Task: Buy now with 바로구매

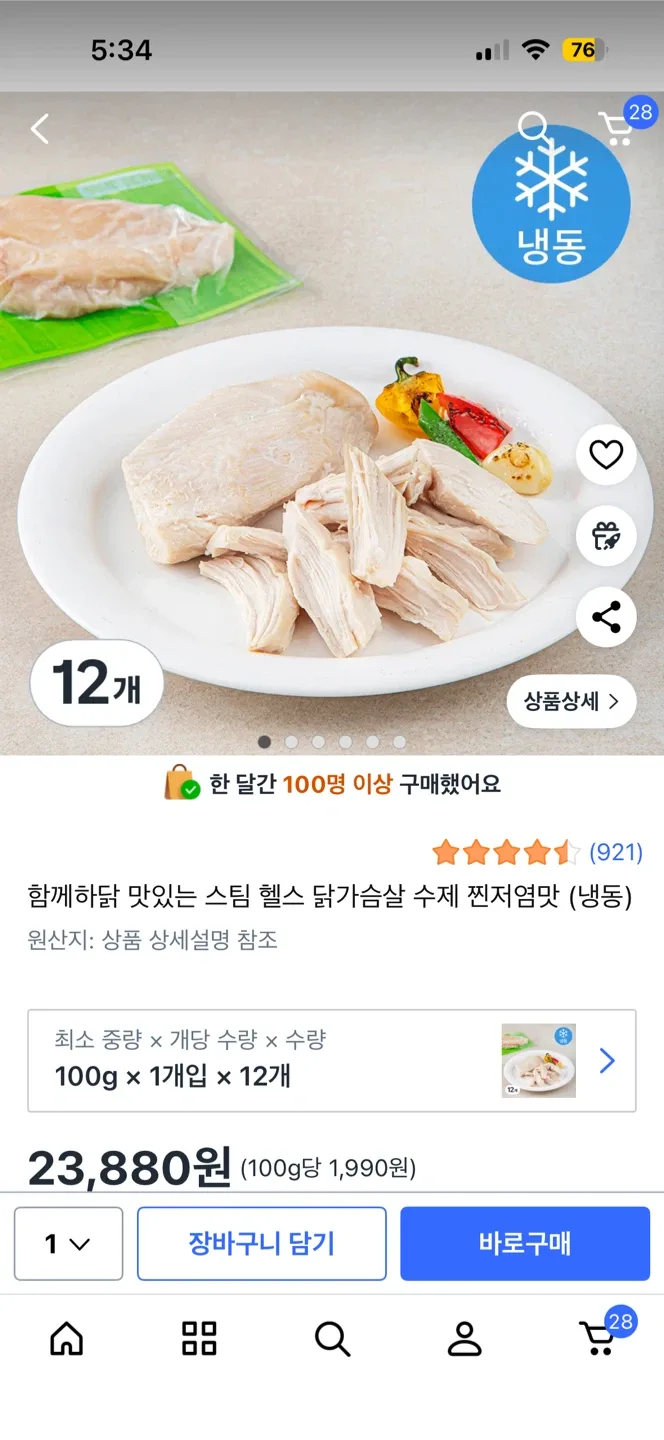Action: 525,1244
